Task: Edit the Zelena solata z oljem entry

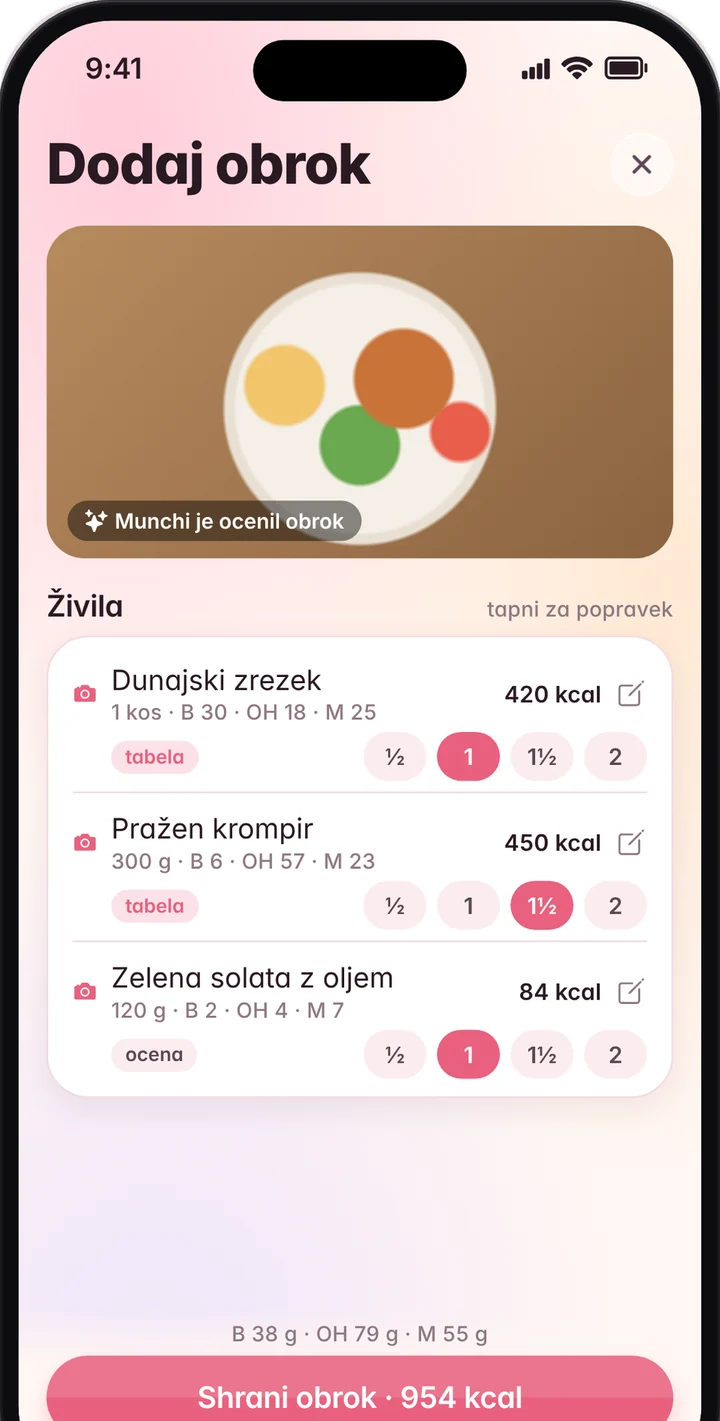Action: click(630, 992)
